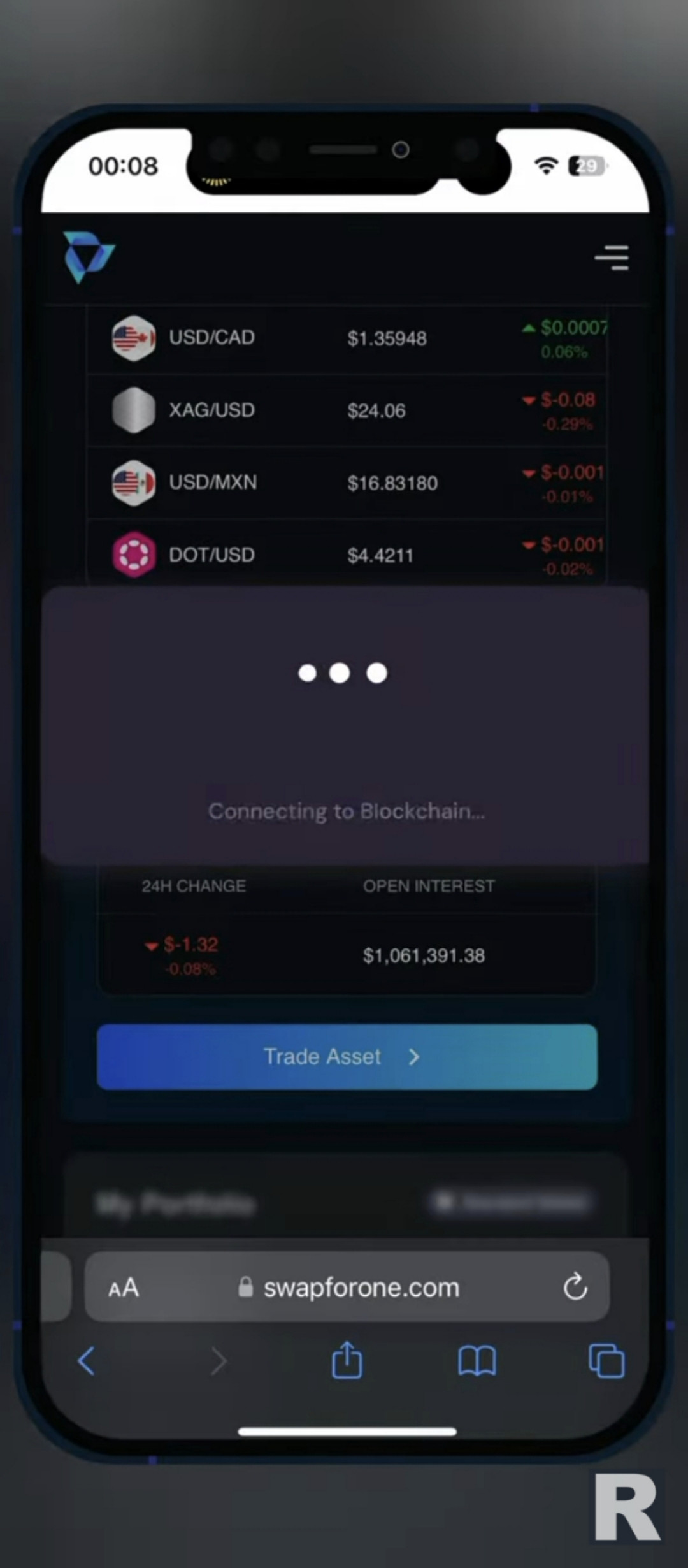The width and height of the screenshot is (688, 1568).
Task: Tap the swapforone.com address bar
Action: pyautogui.click(x=347, y=1286)
